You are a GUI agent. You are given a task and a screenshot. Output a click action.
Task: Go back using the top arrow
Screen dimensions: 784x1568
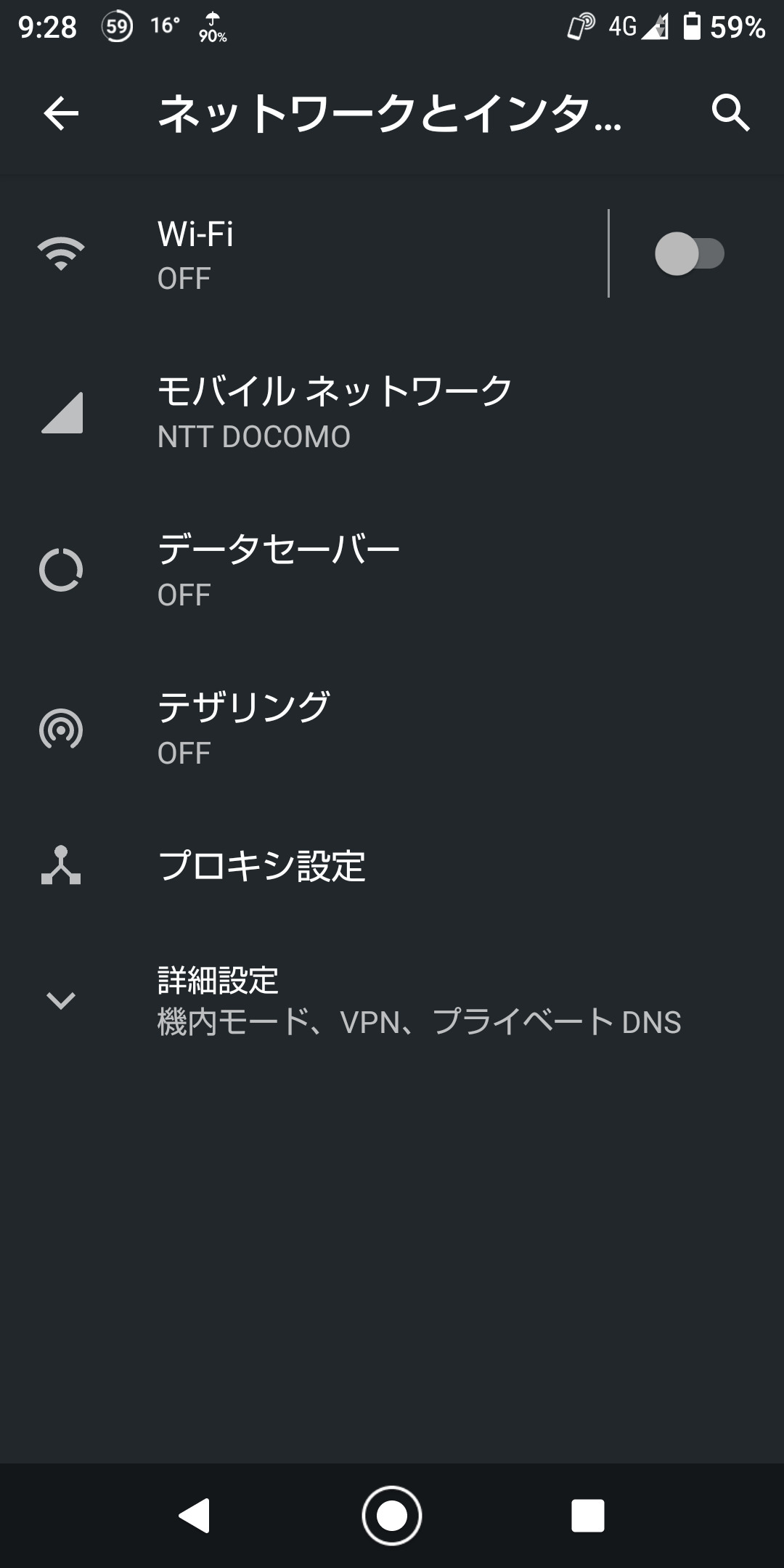(61, 113)
